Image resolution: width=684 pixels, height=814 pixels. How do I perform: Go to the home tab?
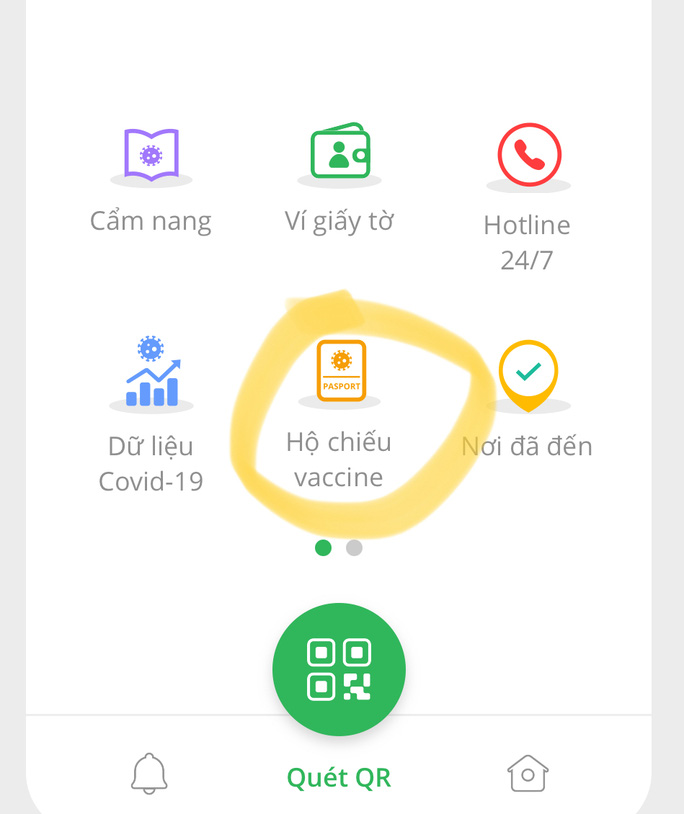528,773
